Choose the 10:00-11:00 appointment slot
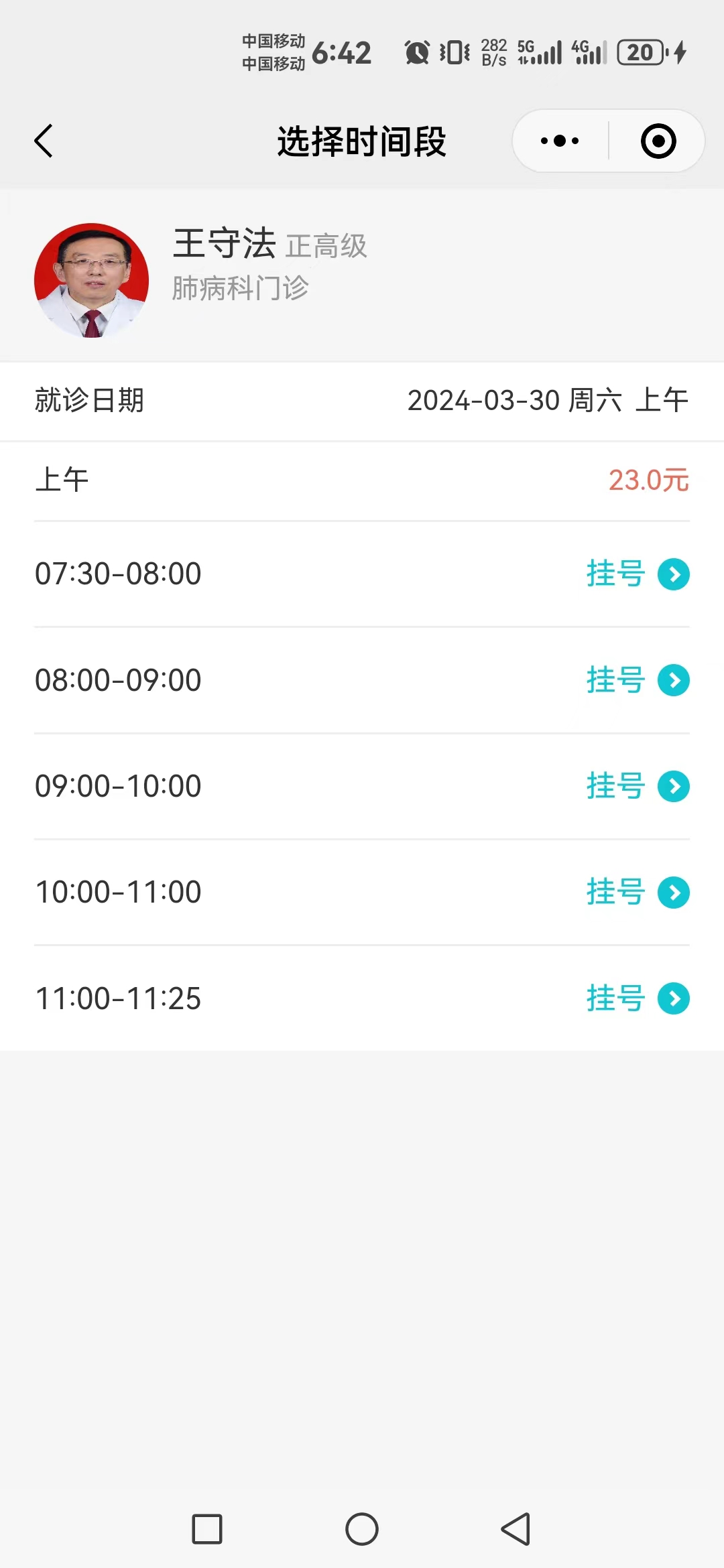Image resolution: width=724 pixels, height=1568 pixels. point(638,892)
